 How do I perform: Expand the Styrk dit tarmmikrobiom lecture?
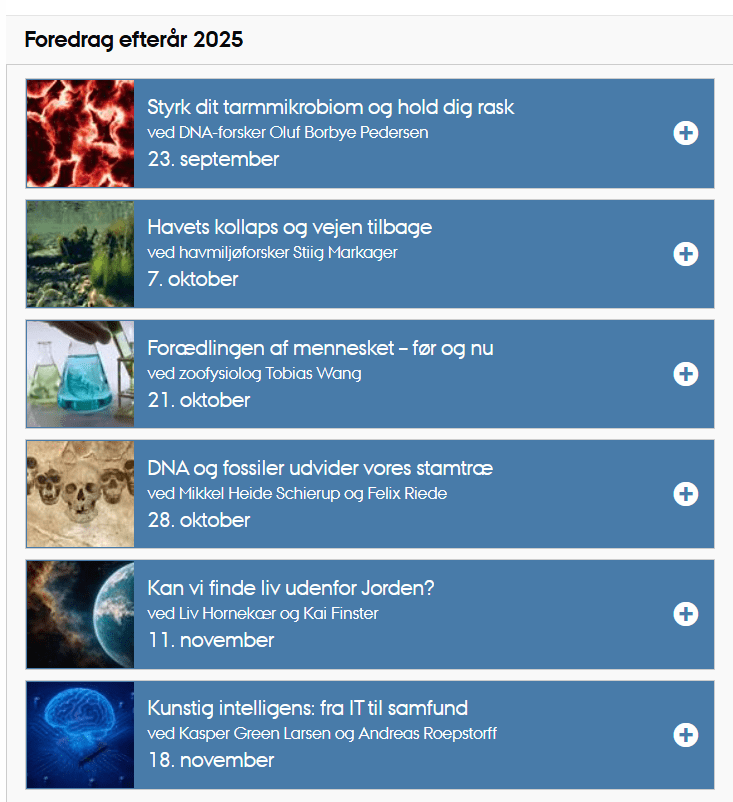(x=686, y=133)
